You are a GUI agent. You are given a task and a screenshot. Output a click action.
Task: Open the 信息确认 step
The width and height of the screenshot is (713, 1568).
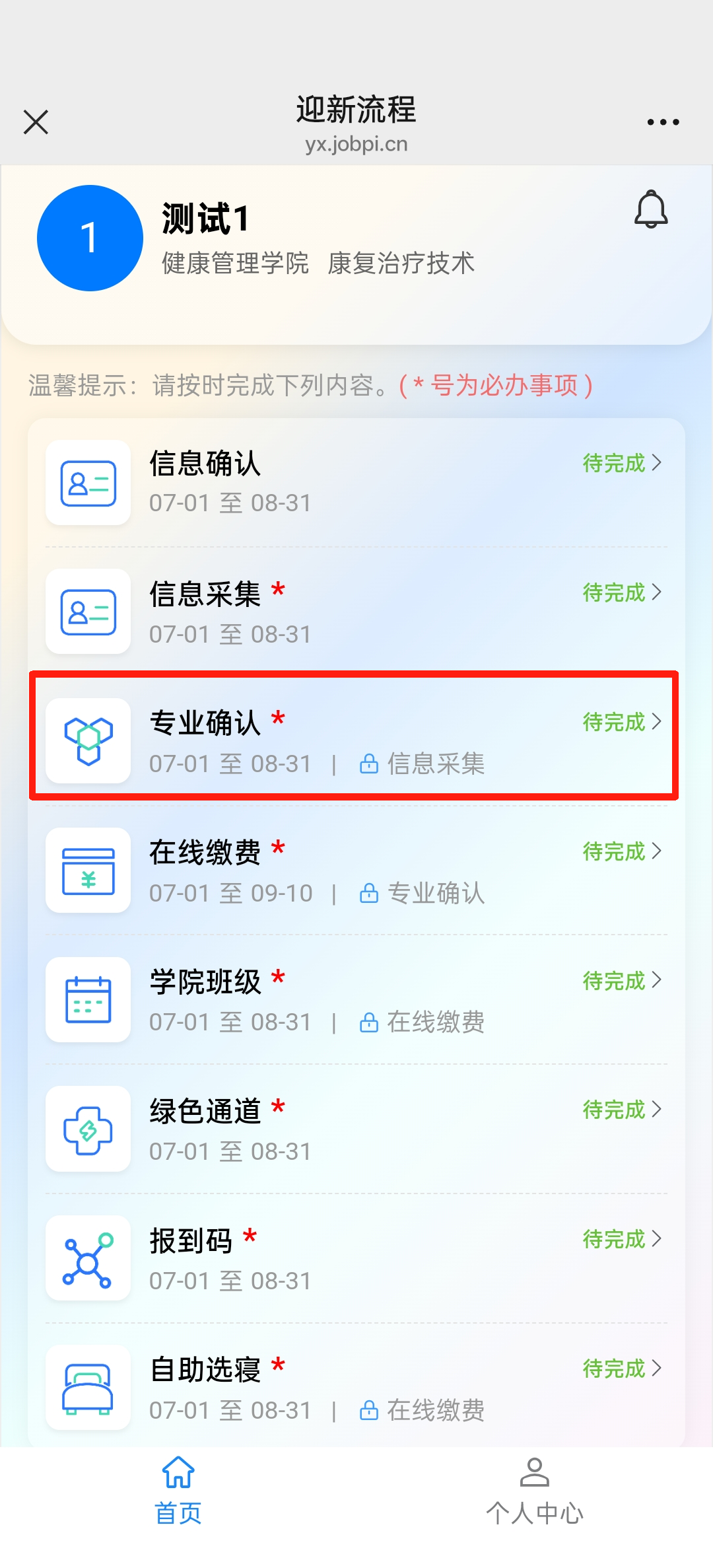click(x=356, y=482)
